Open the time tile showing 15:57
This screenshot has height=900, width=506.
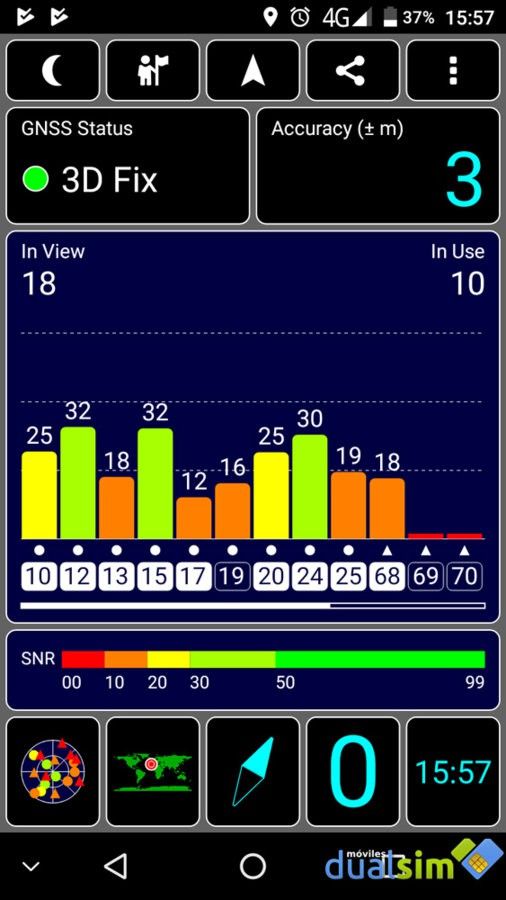(453, 771)
